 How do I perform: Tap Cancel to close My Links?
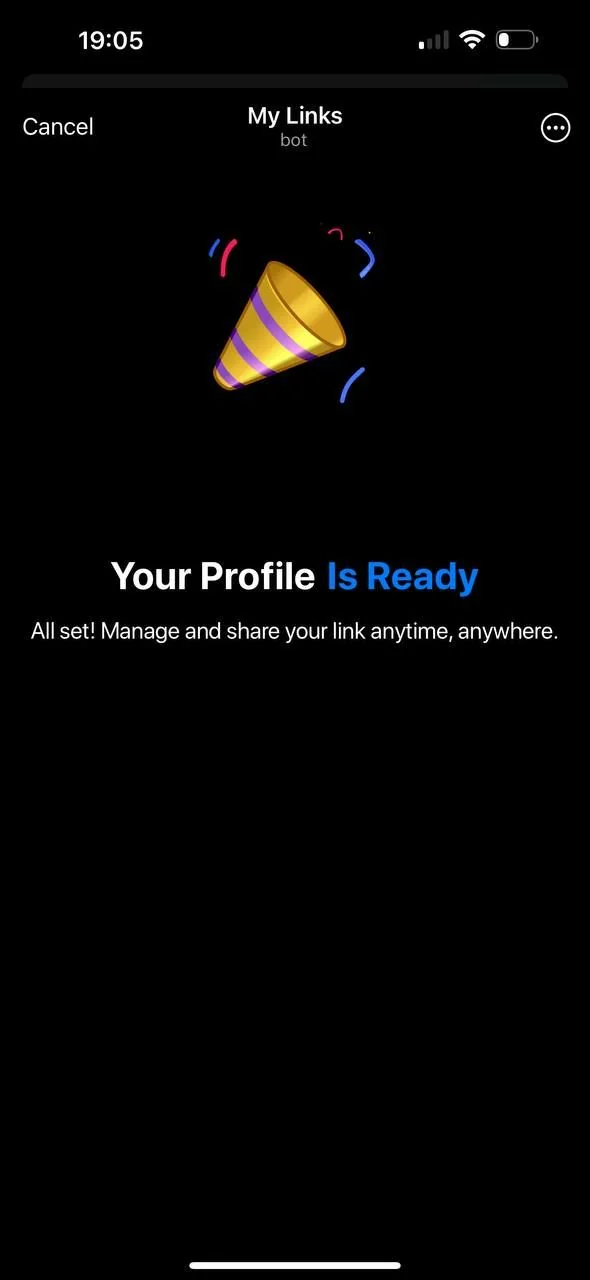[58, 127]
